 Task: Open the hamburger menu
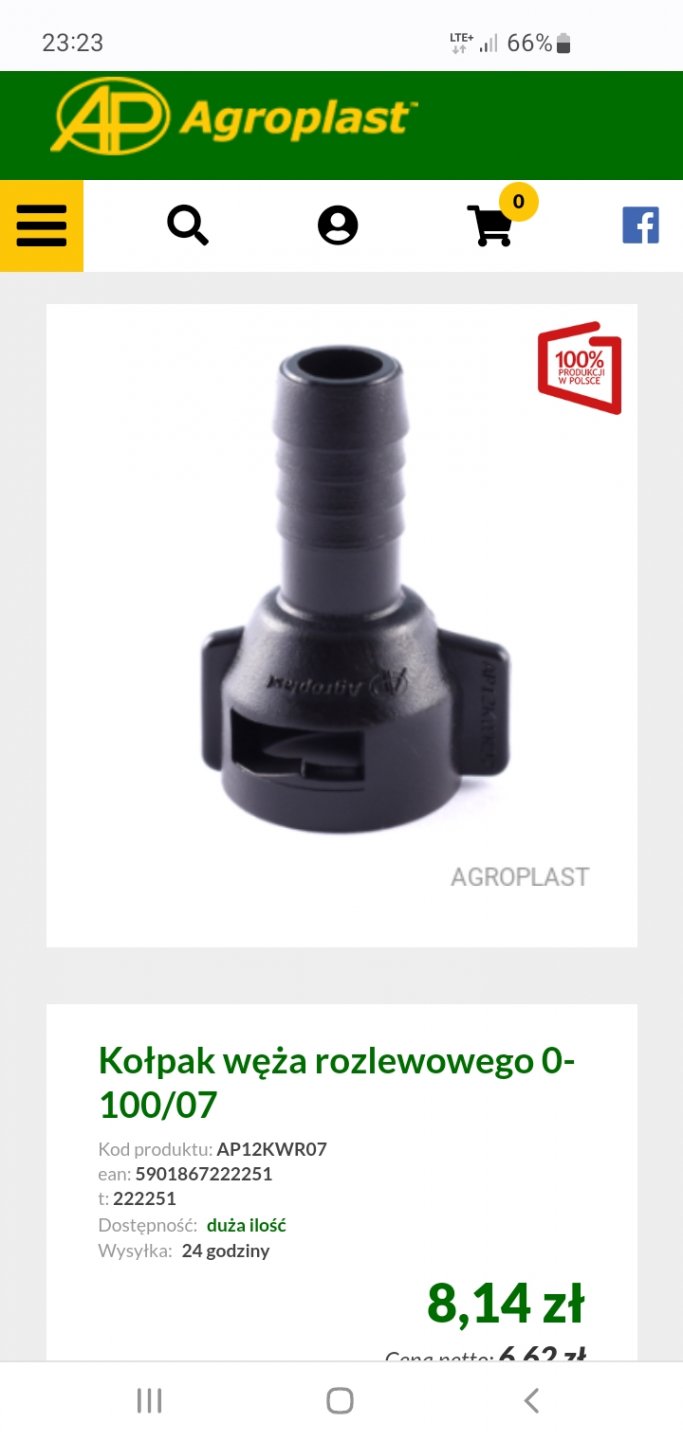click(41, 225)
